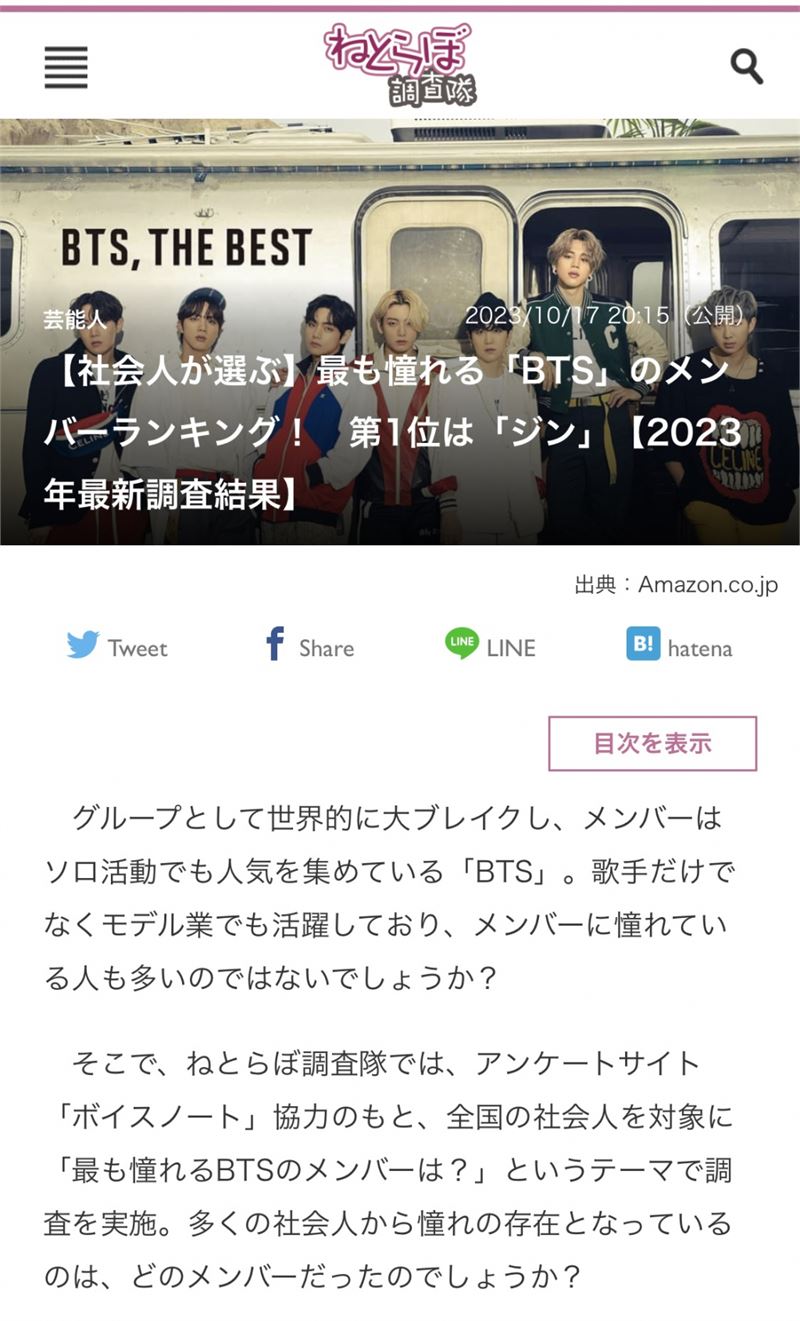
Task: Share the article on Facebook
Action: tap(308, 646)
